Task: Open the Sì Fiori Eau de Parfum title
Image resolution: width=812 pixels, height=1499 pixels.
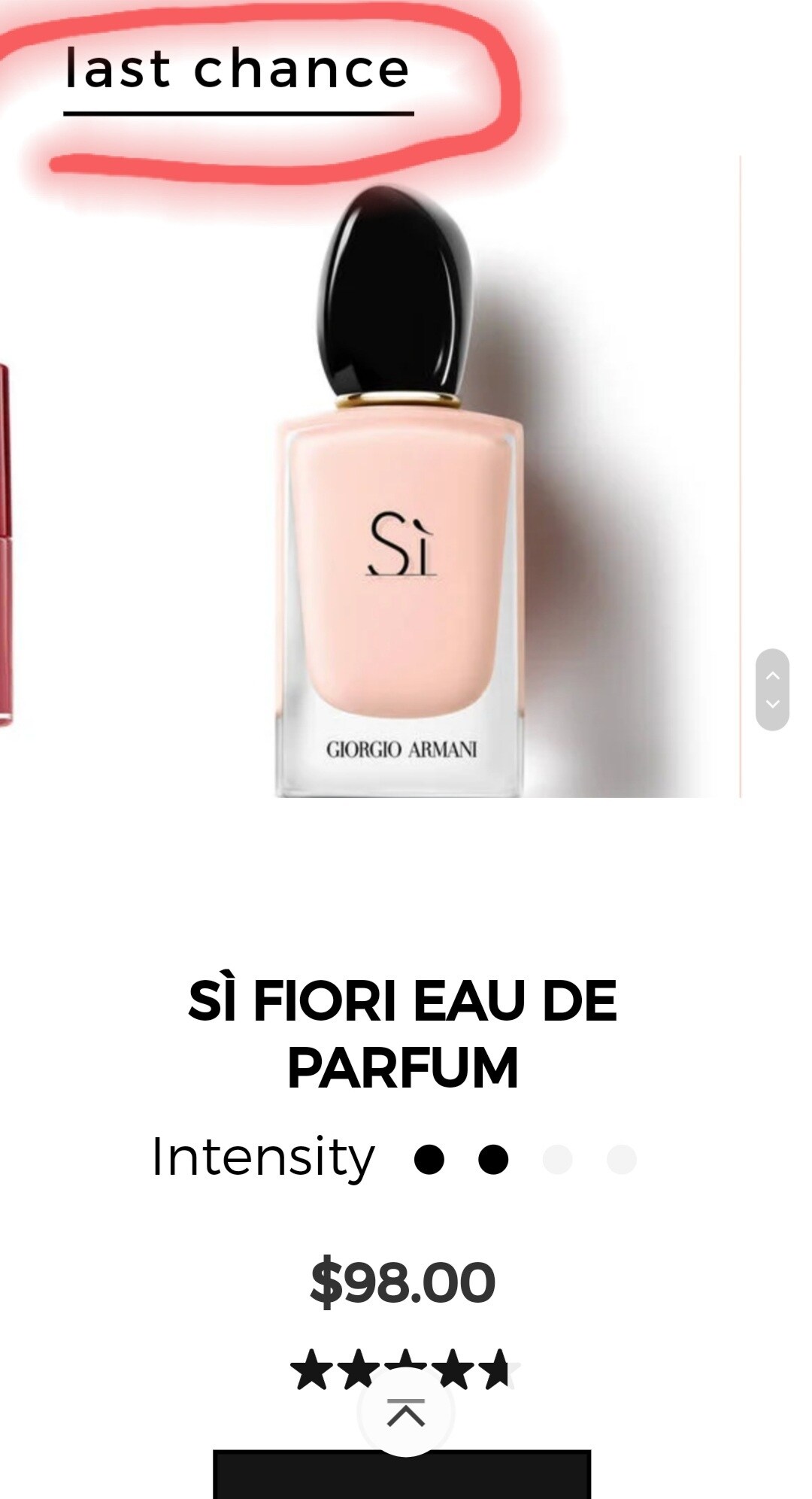Action: pyautogui.click(x=402, y=1033)
